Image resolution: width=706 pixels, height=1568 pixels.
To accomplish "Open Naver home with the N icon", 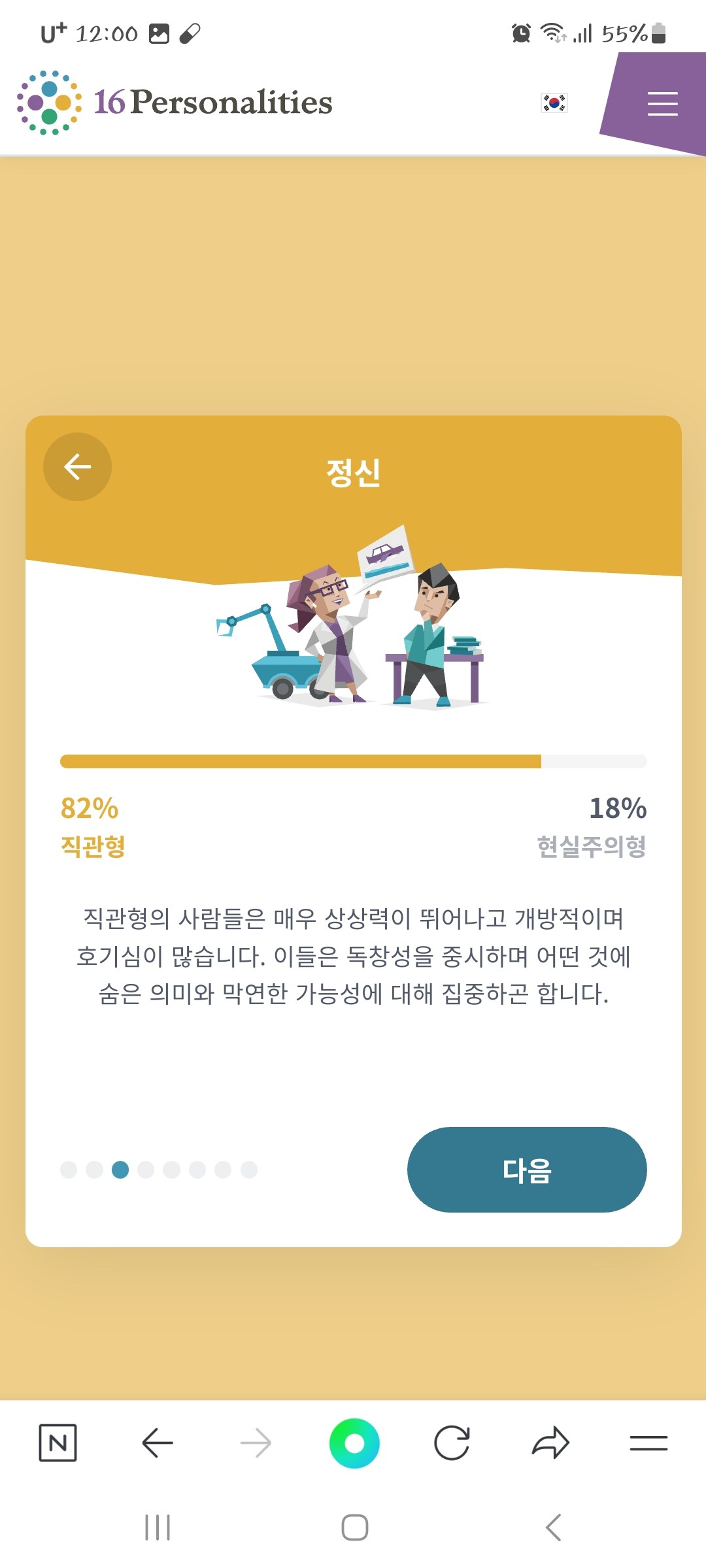I will (x=58, y=1443).
